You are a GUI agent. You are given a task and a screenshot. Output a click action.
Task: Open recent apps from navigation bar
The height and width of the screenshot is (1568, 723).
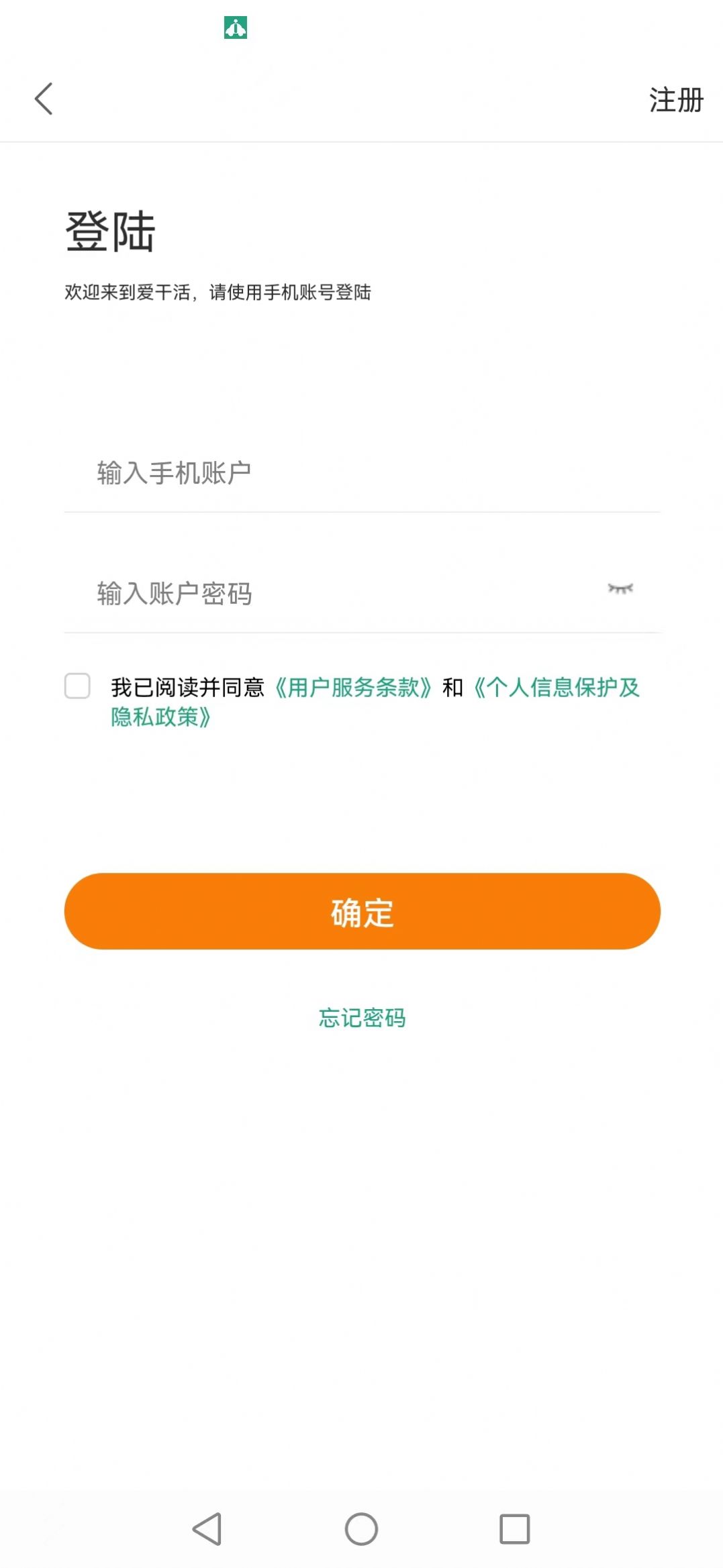click(x=514, y=1529)
